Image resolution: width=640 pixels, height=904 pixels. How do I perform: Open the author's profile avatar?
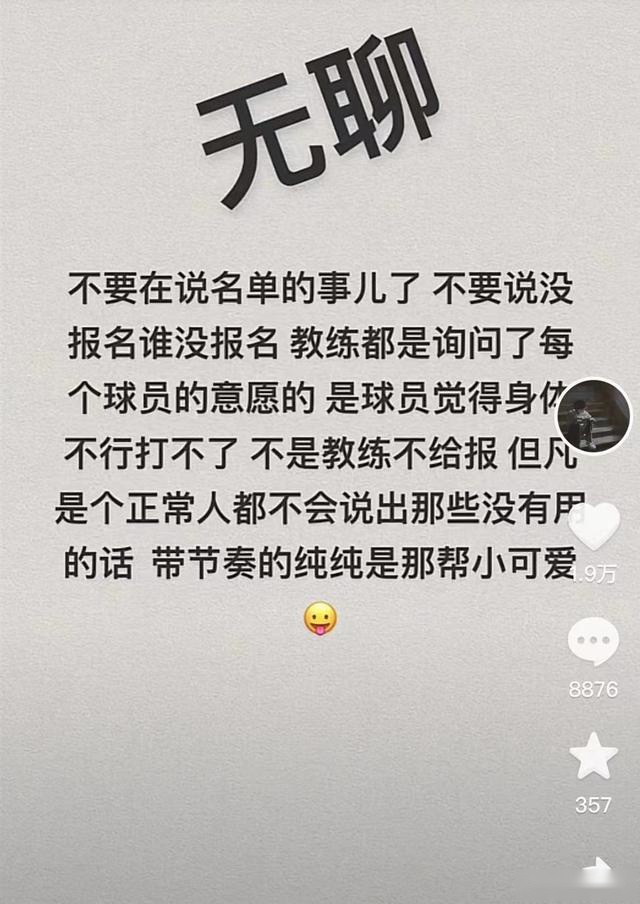coord(592,416)
